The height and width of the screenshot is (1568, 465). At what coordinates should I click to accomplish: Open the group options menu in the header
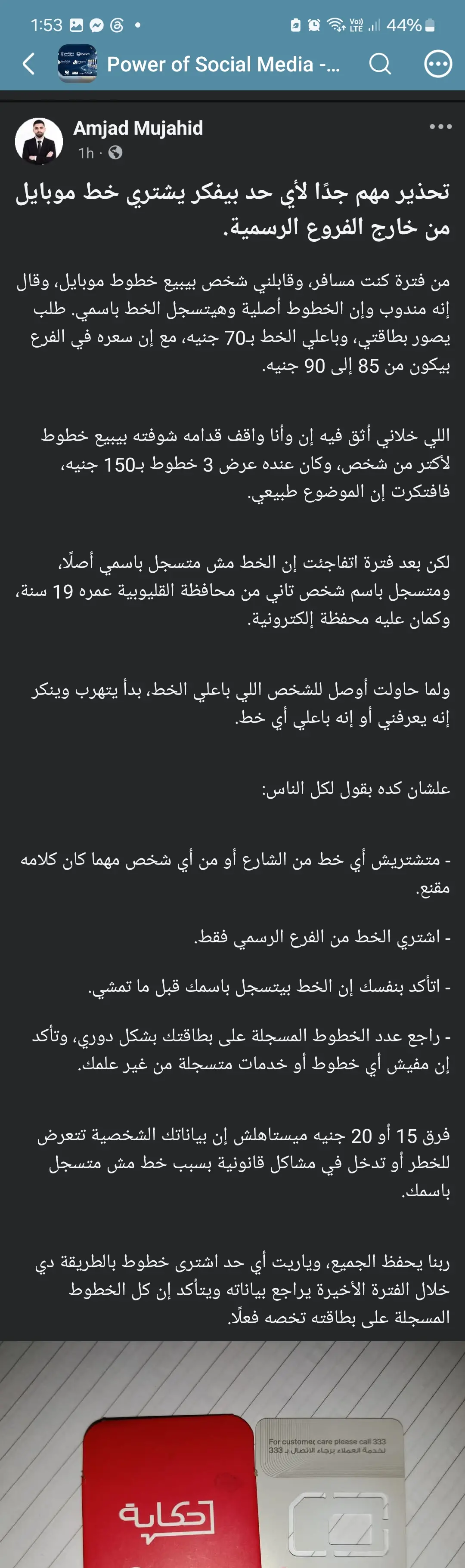(x=437, y=63)
